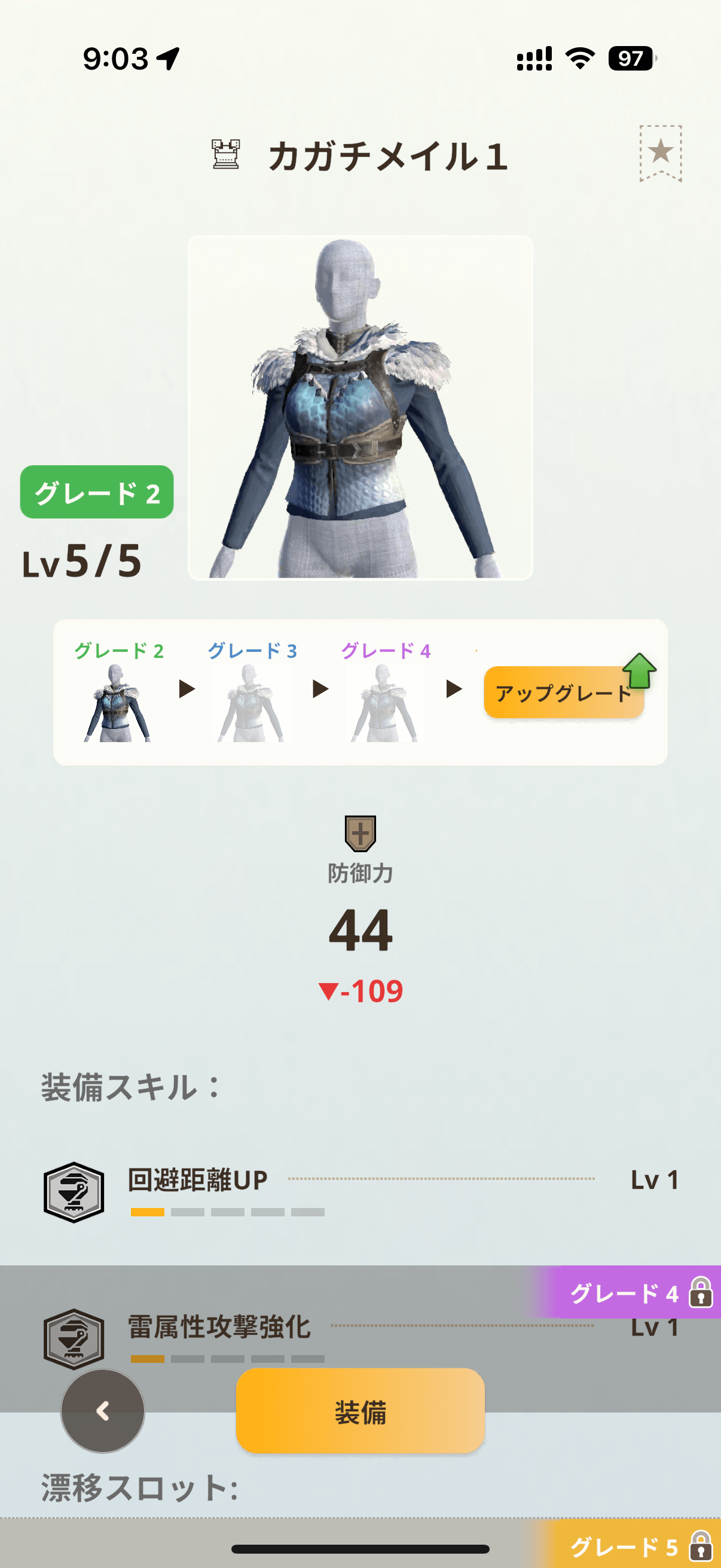Open the 回避距離UP skill details
Screen dimensions: 721x1568
pyautogui.click(x=360, y=1189)
